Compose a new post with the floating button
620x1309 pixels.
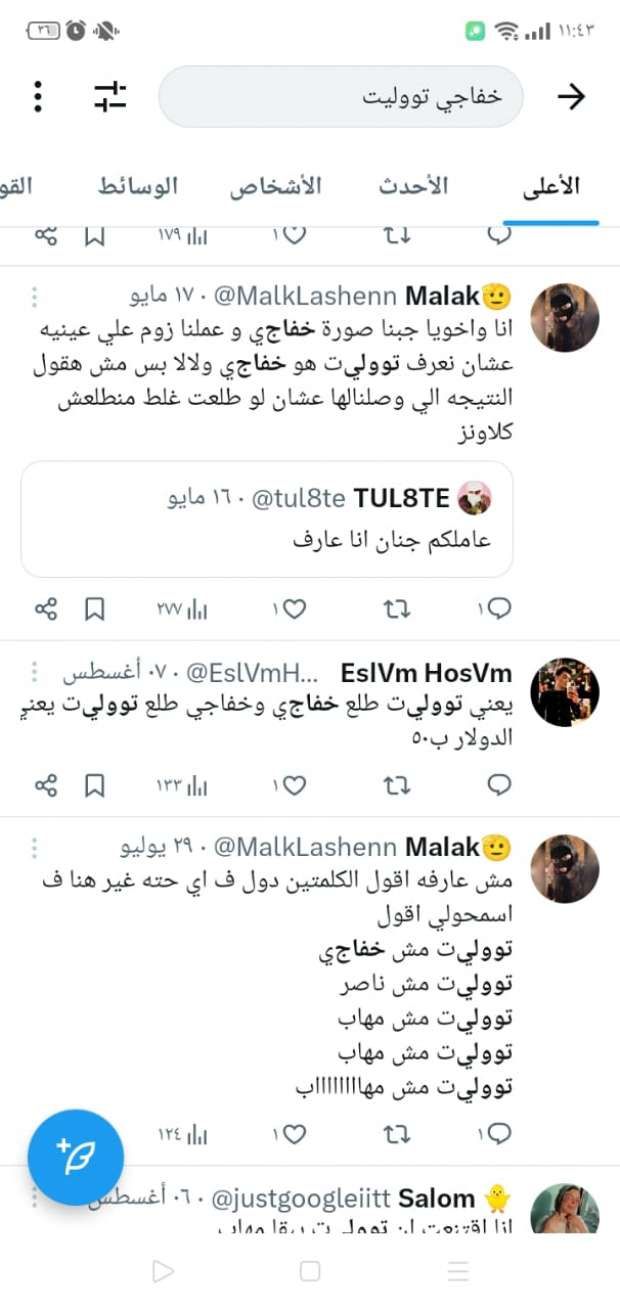click(x=76, y=1157)
